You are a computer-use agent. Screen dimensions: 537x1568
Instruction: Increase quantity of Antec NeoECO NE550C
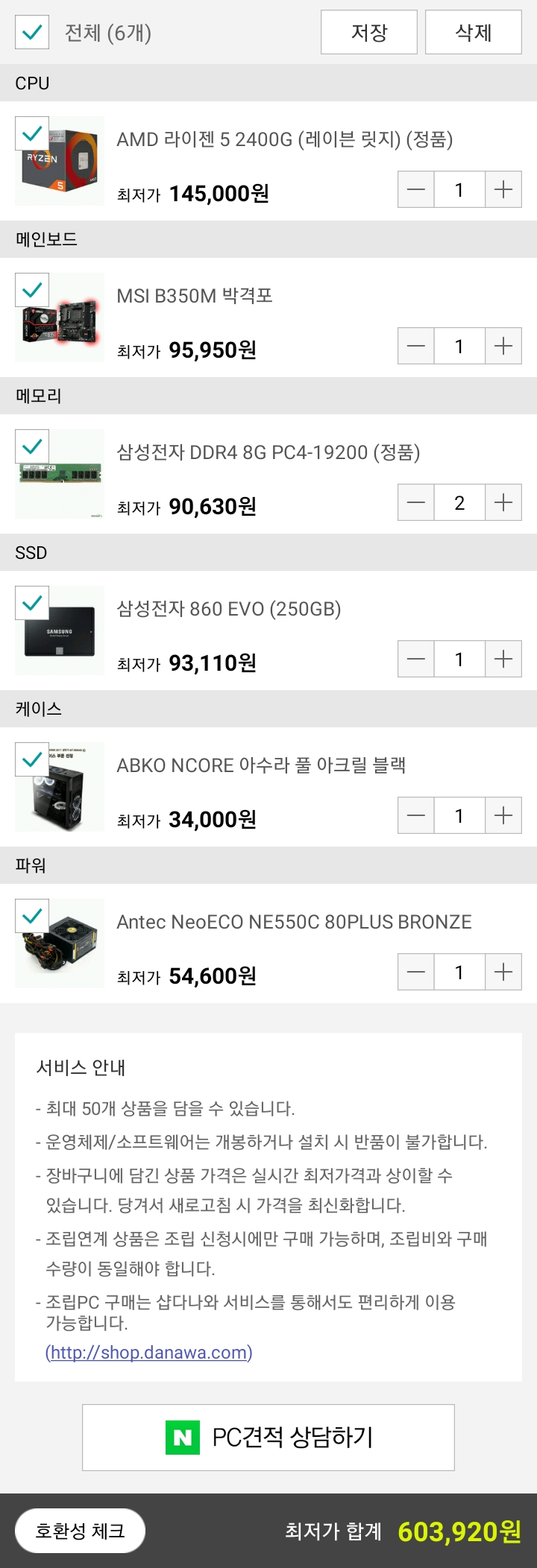503,973
